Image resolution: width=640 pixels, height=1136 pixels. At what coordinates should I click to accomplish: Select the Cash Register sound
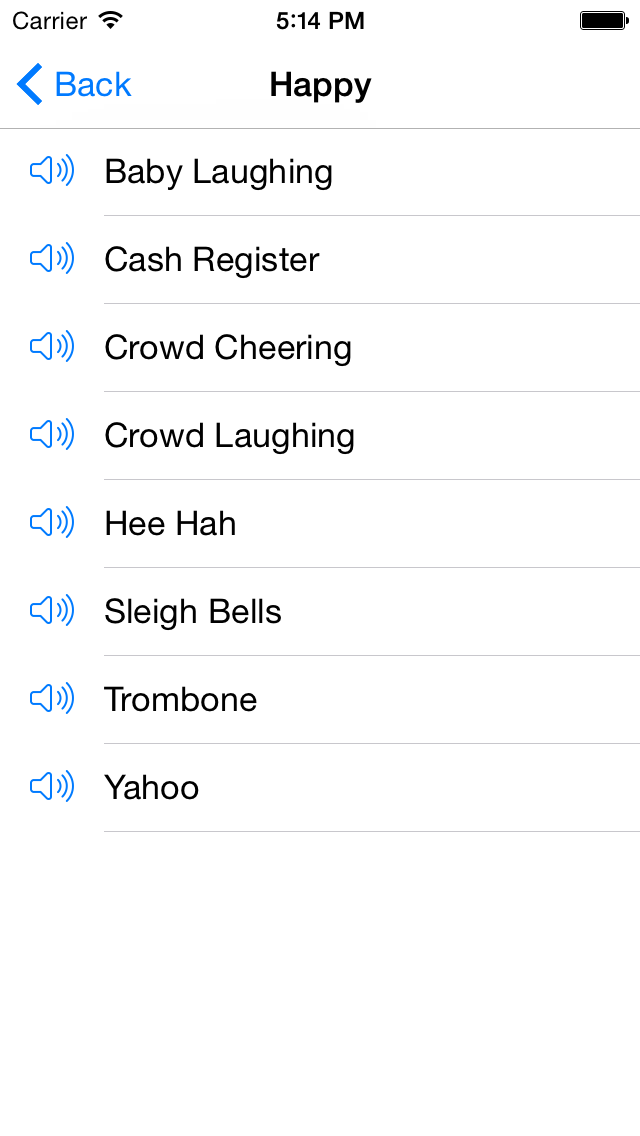point(212,260)
